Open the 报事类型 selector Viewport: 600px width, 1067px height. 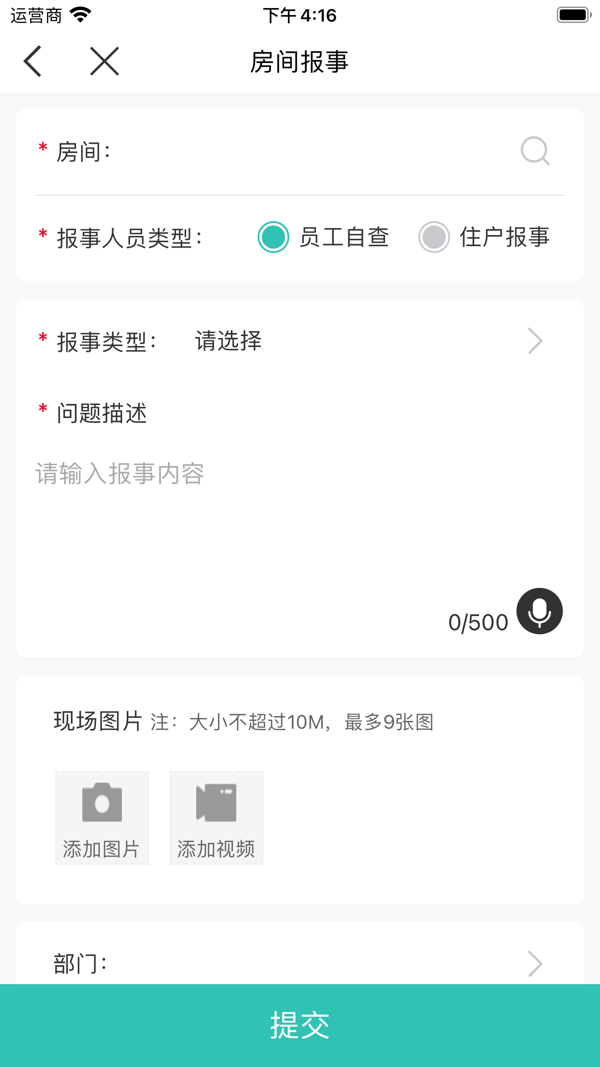coord(300,341)
